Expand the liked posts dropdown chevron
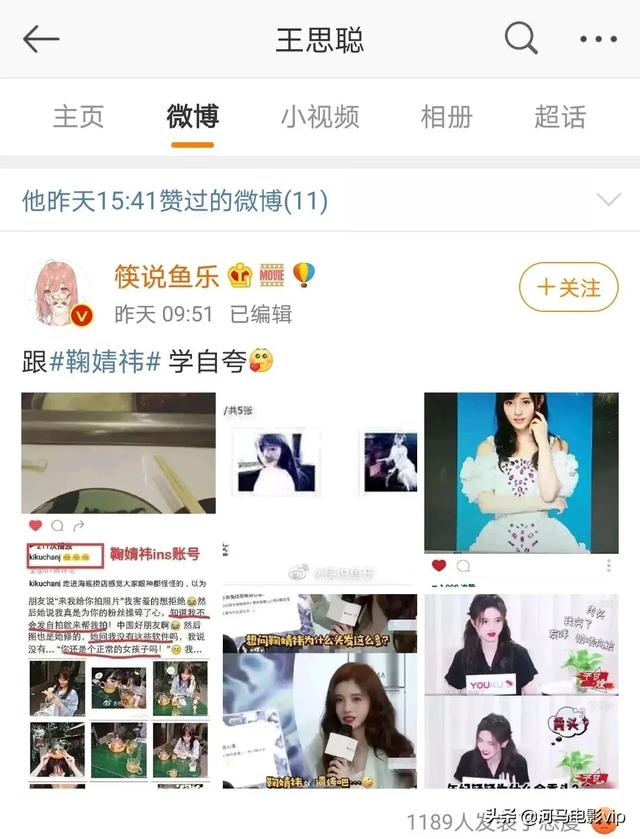Screen dimensions: 640x839 [x=608, y=200]
